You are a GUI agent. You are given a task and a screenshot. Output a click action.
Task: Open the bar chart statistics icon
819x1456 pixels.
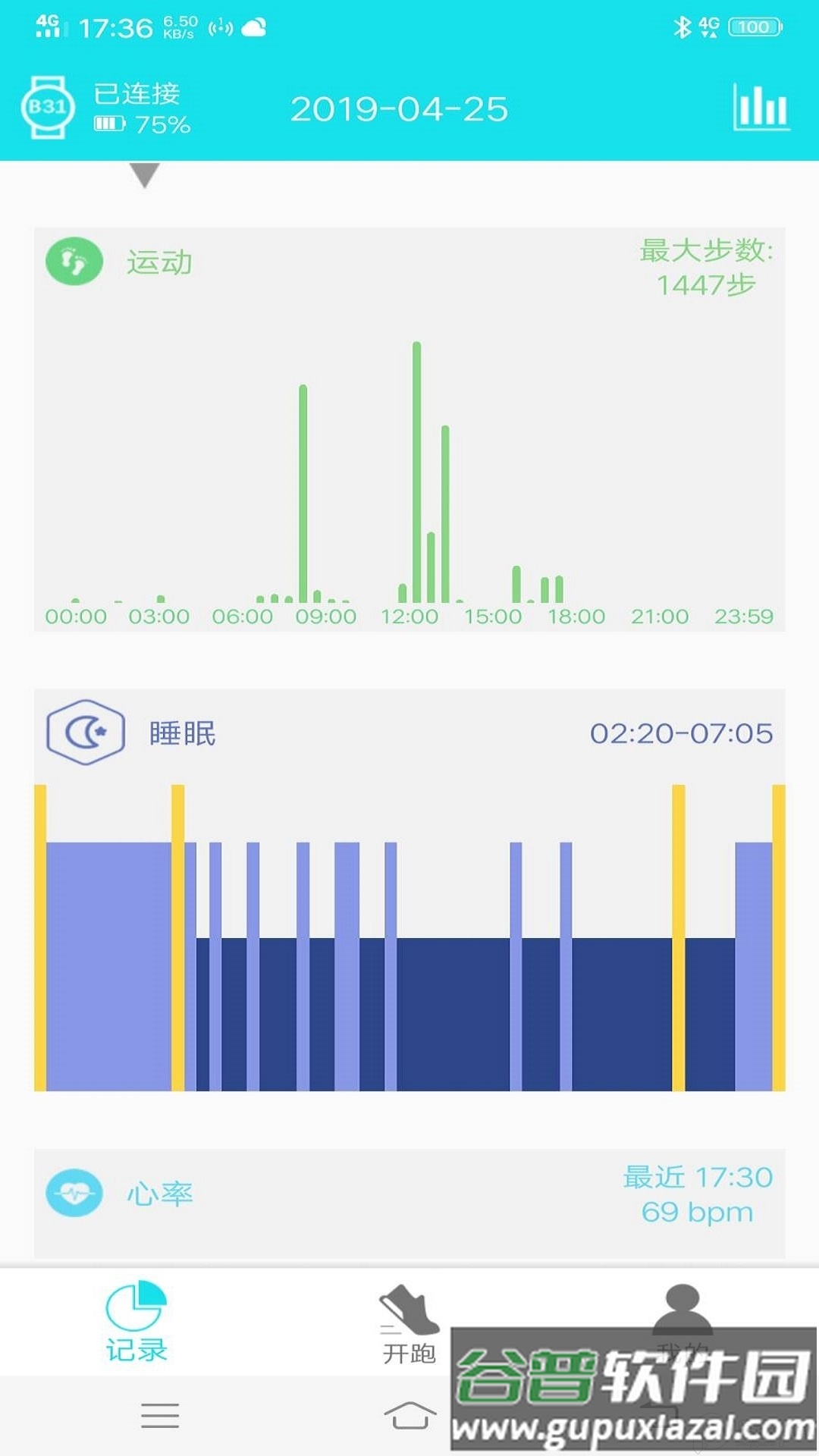tap(761, 107)
